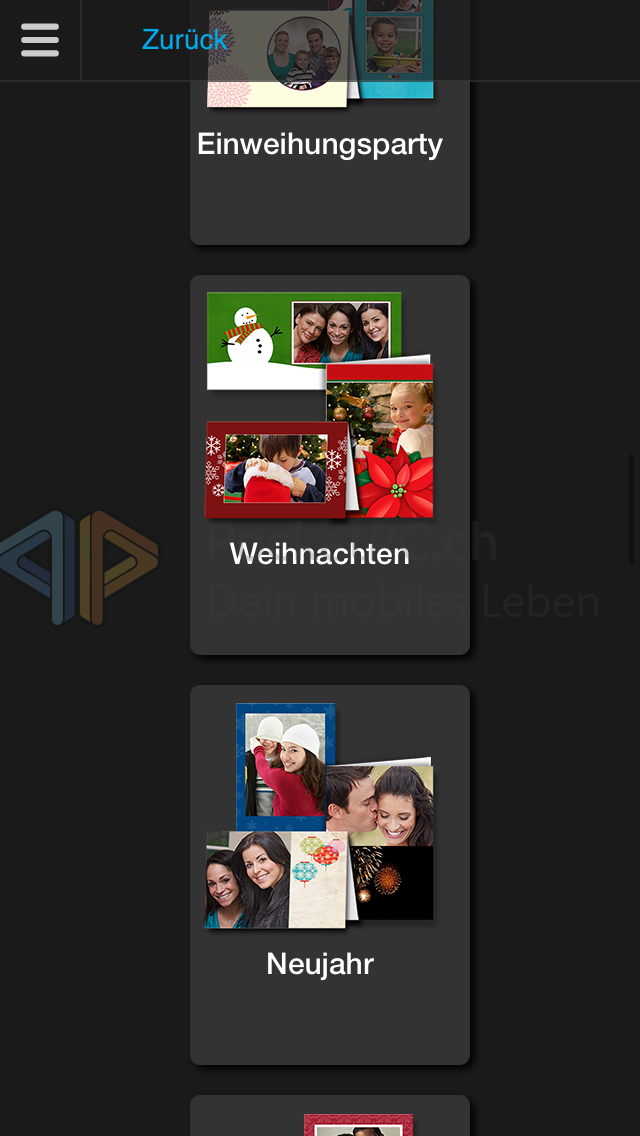Screen dimensions: 640x1136
Task: Open the hamburger menu
Action: coord(40,40)
